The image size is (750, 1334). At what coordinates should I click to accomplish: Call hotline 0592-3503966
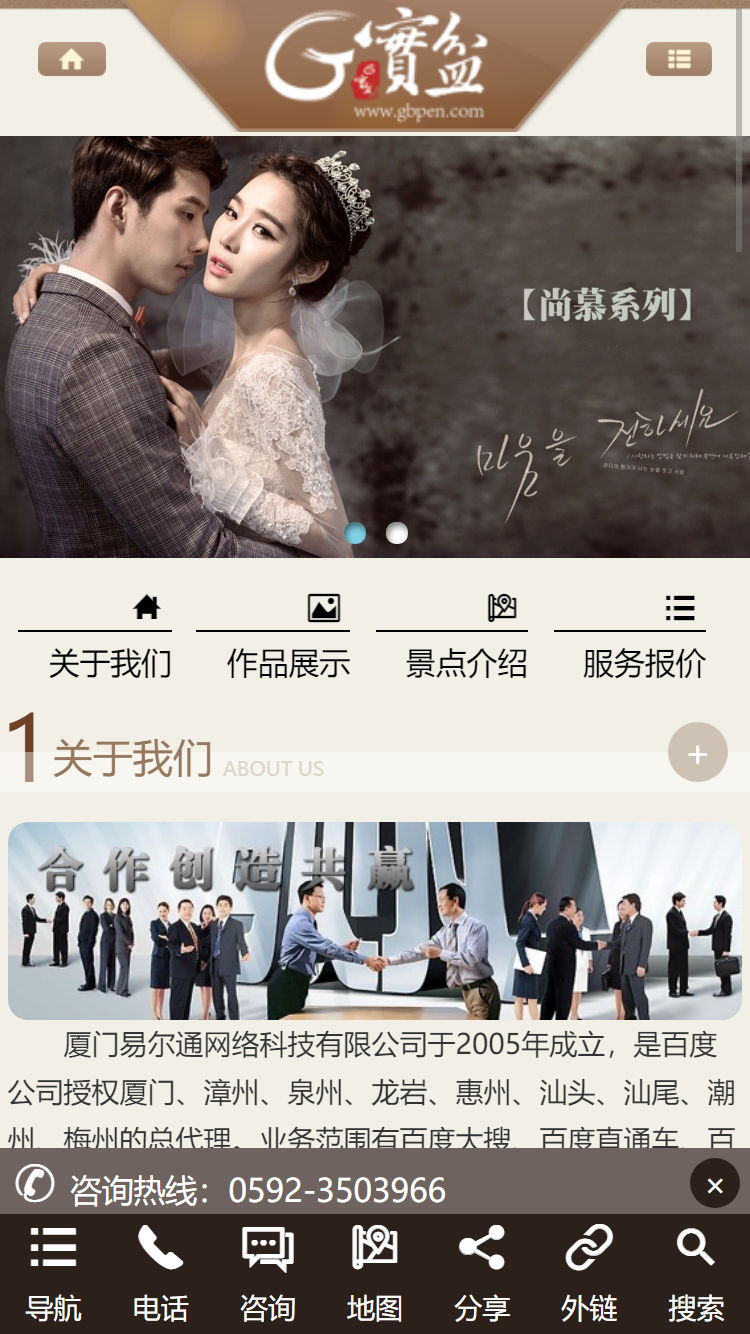click(336, 1190)
